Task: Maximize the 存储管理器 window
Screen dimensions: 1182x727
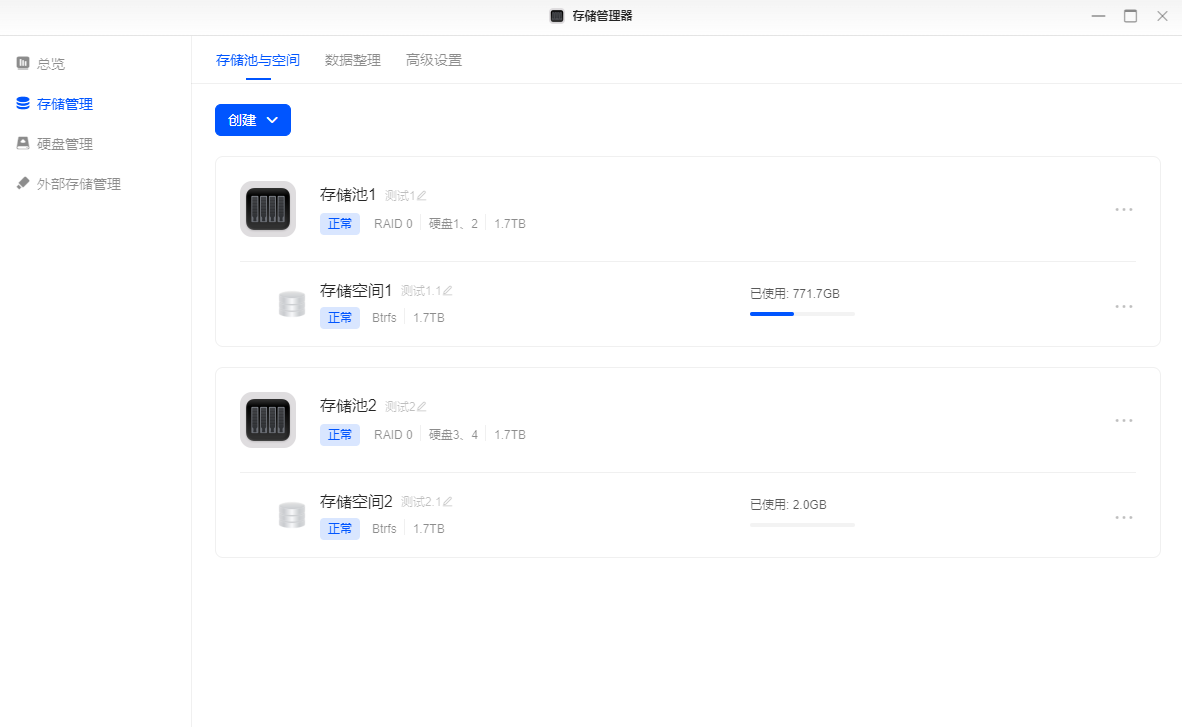Action: (x=1130, y=16)
